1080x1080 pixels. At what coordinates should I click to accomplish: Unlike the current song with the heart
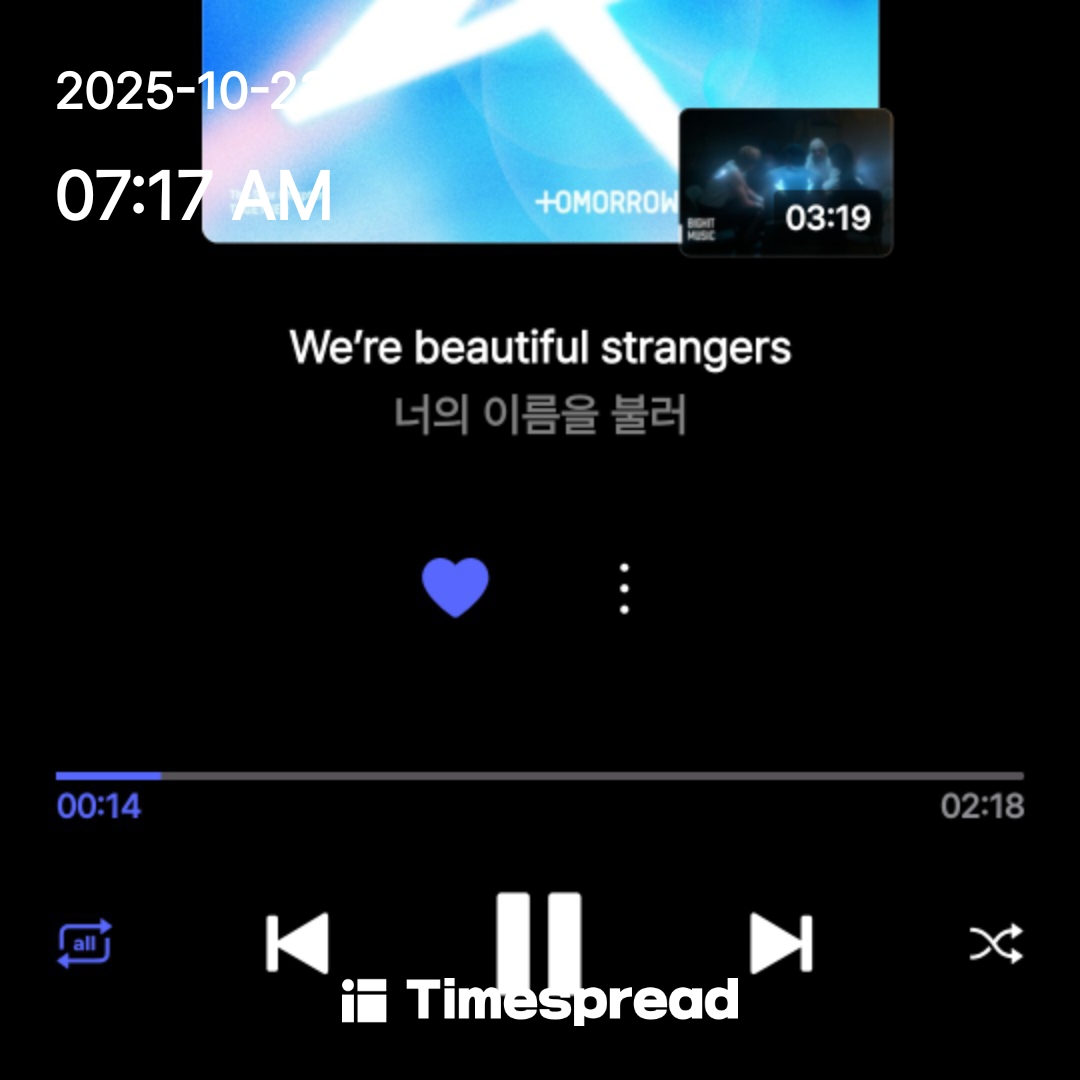click(455, 587)
